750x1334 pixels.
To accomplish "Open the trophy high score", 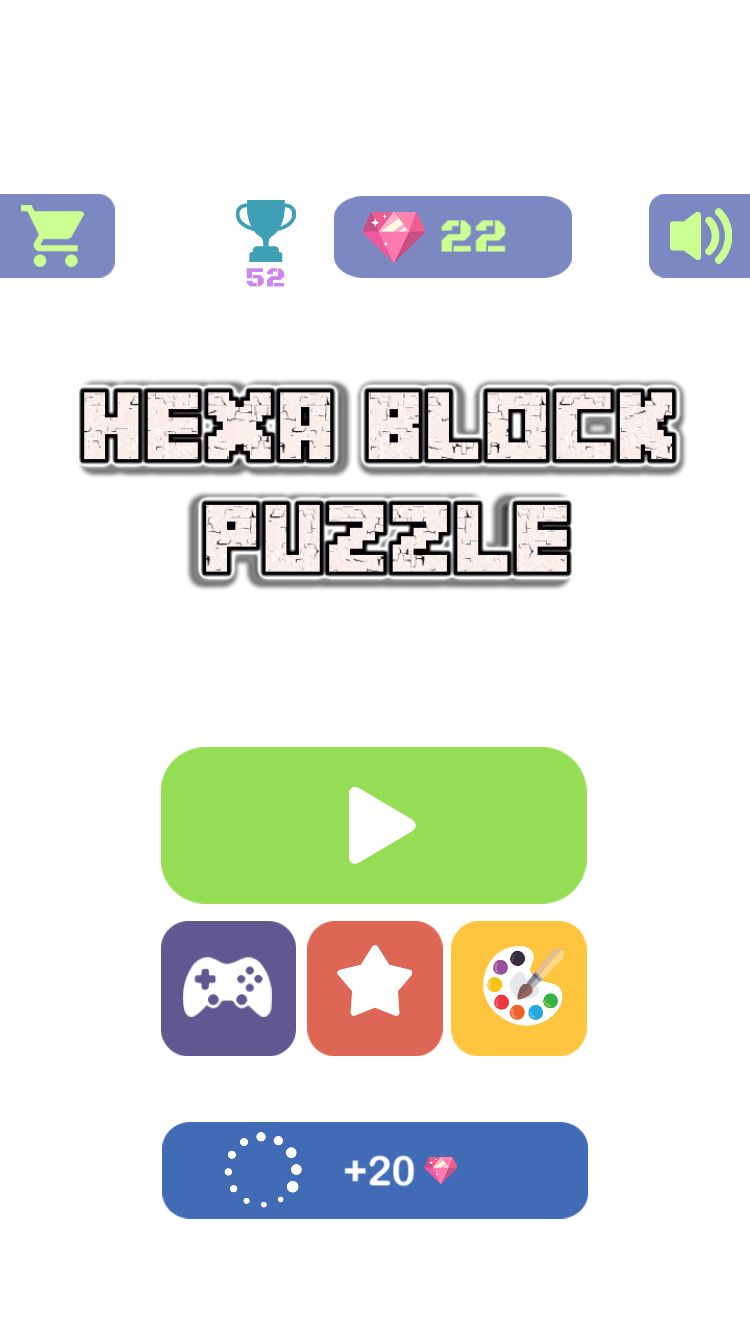I will [266, 240].
